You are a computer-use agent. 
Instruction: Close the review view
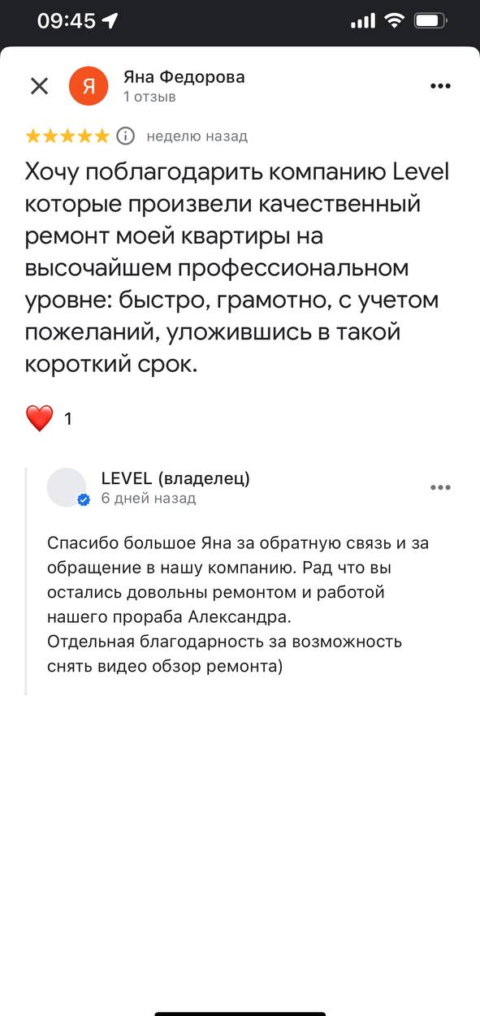40,86
